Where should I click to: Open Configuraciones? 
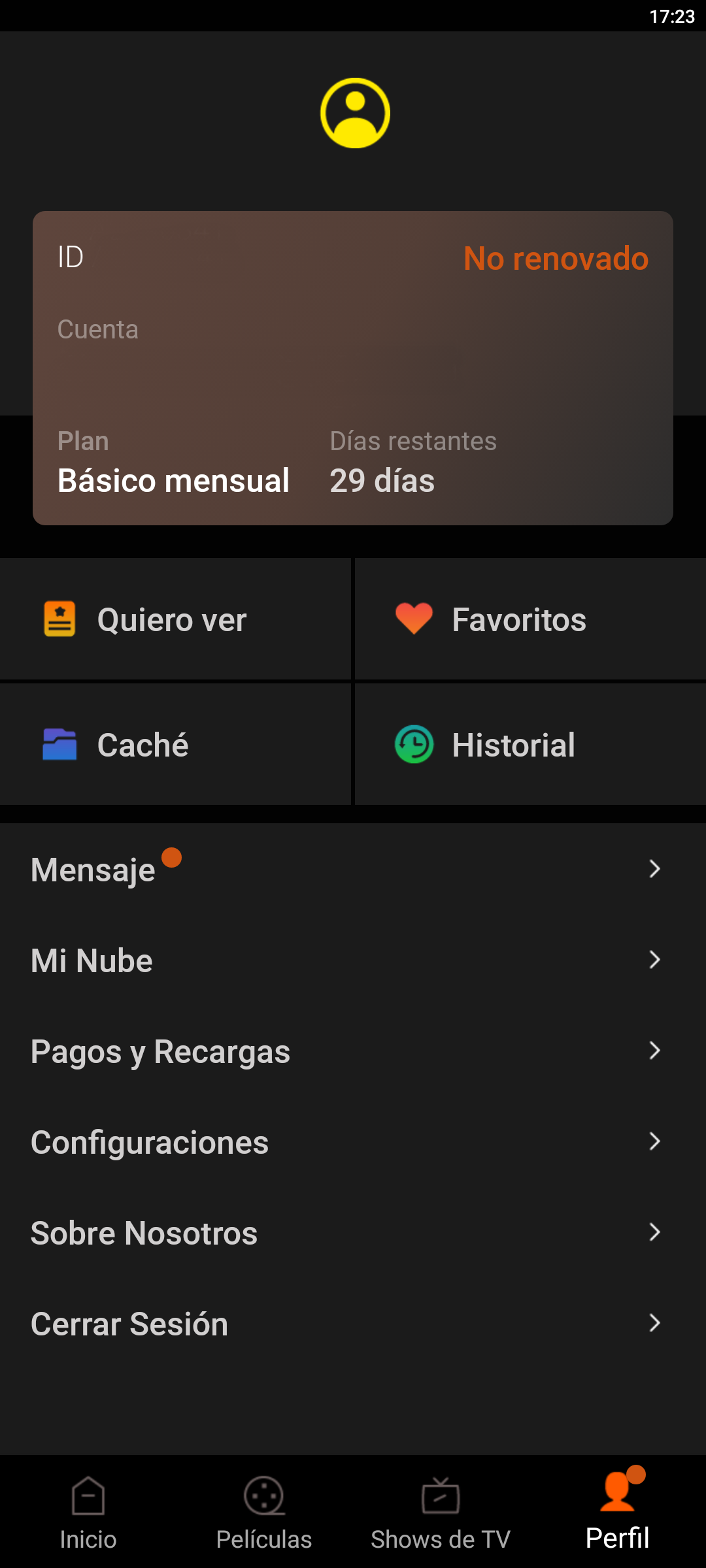353,1141
